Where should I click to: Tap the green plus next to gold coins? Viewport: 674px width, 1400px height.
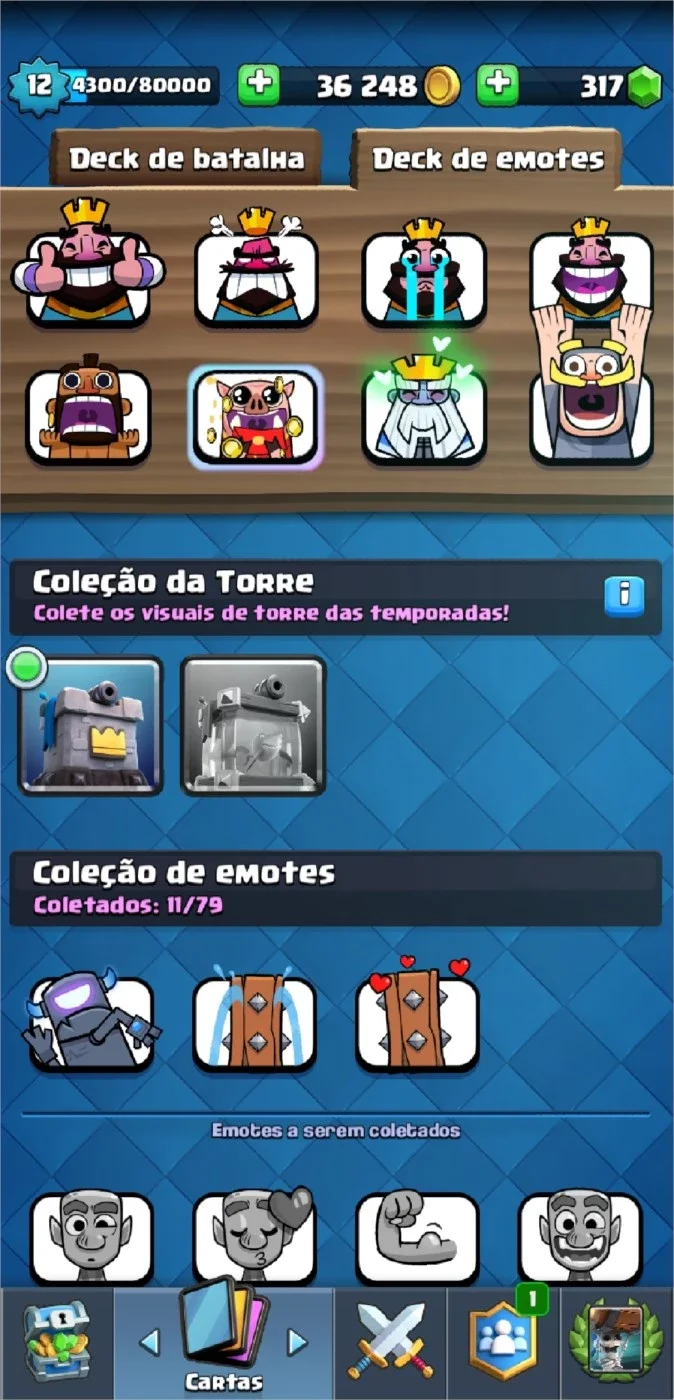click(259, 86)
